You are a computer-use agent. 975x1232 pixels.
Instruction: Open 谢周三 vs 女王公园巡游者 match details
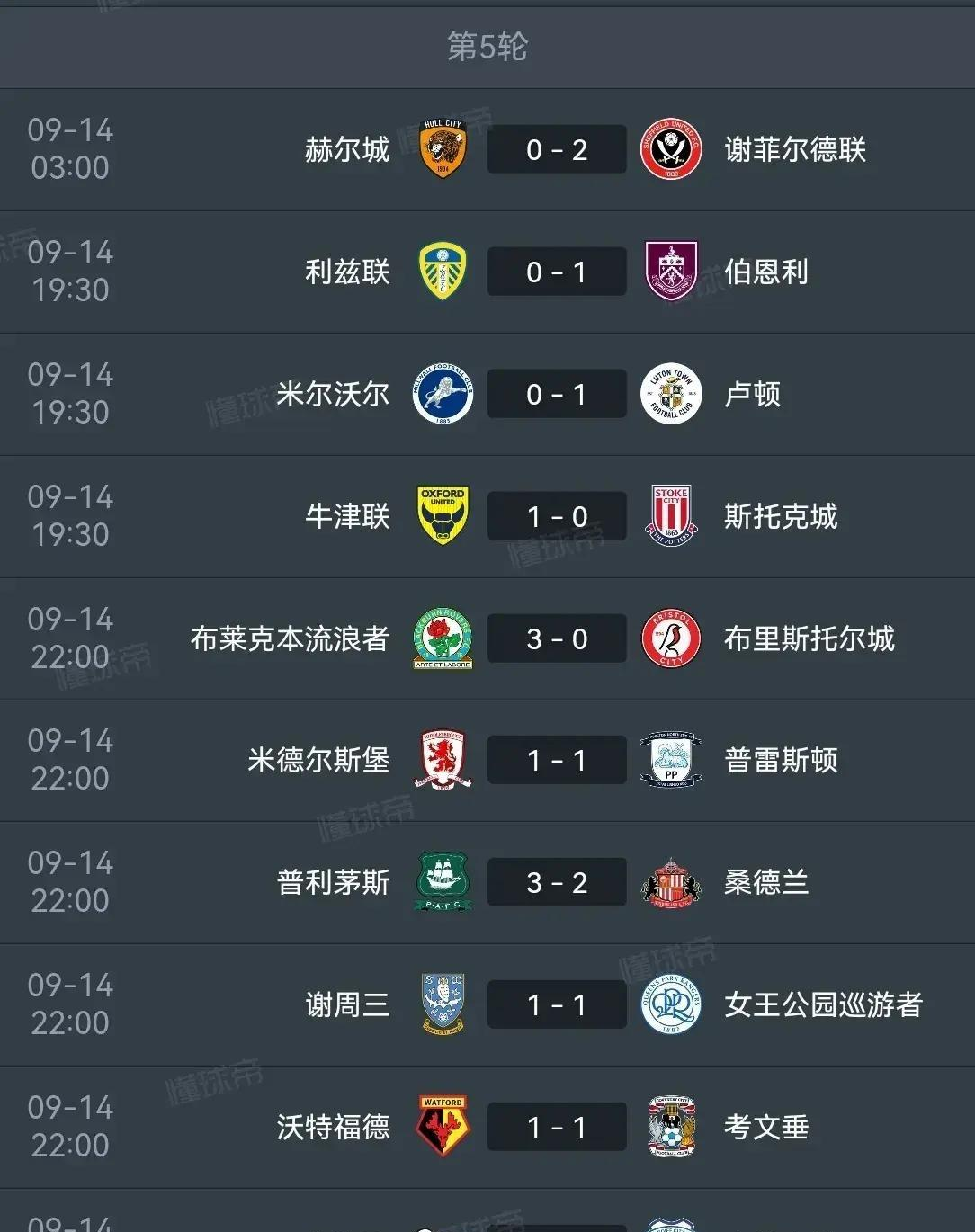tap(557, 1004)
